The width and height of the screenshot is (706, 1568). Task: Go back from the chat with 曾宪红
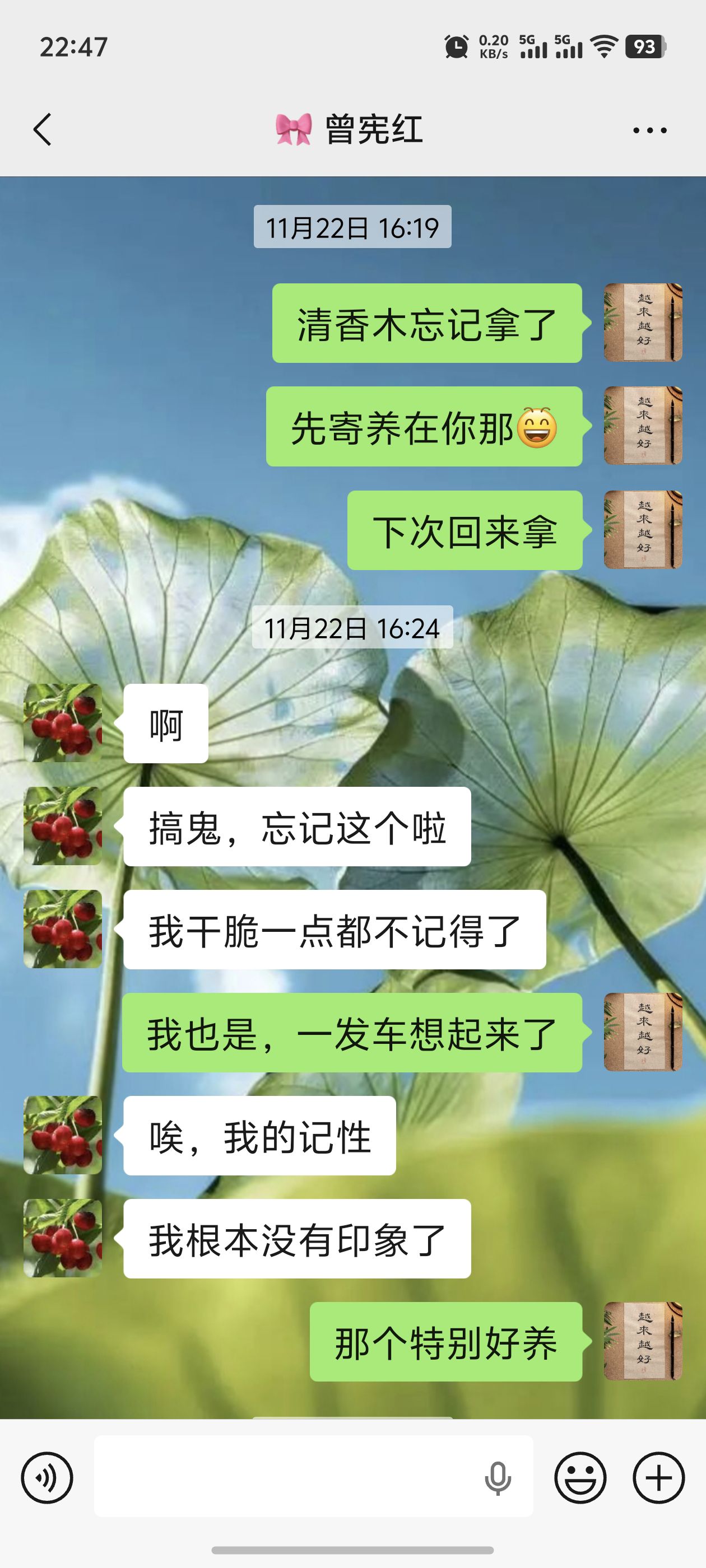tap(42, 130)
